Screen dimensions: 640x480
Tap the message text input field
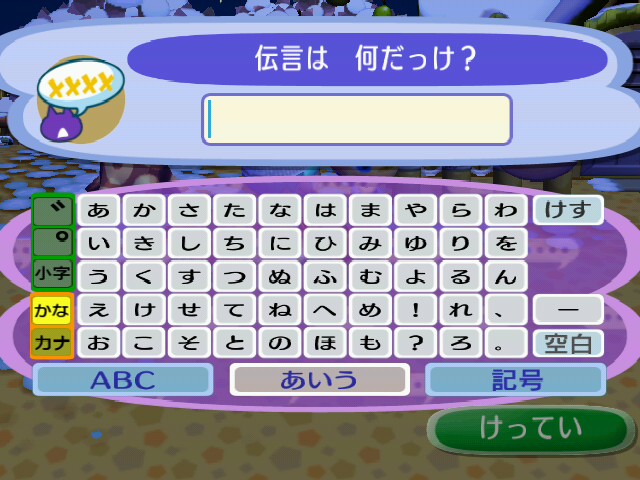[357, 120]
